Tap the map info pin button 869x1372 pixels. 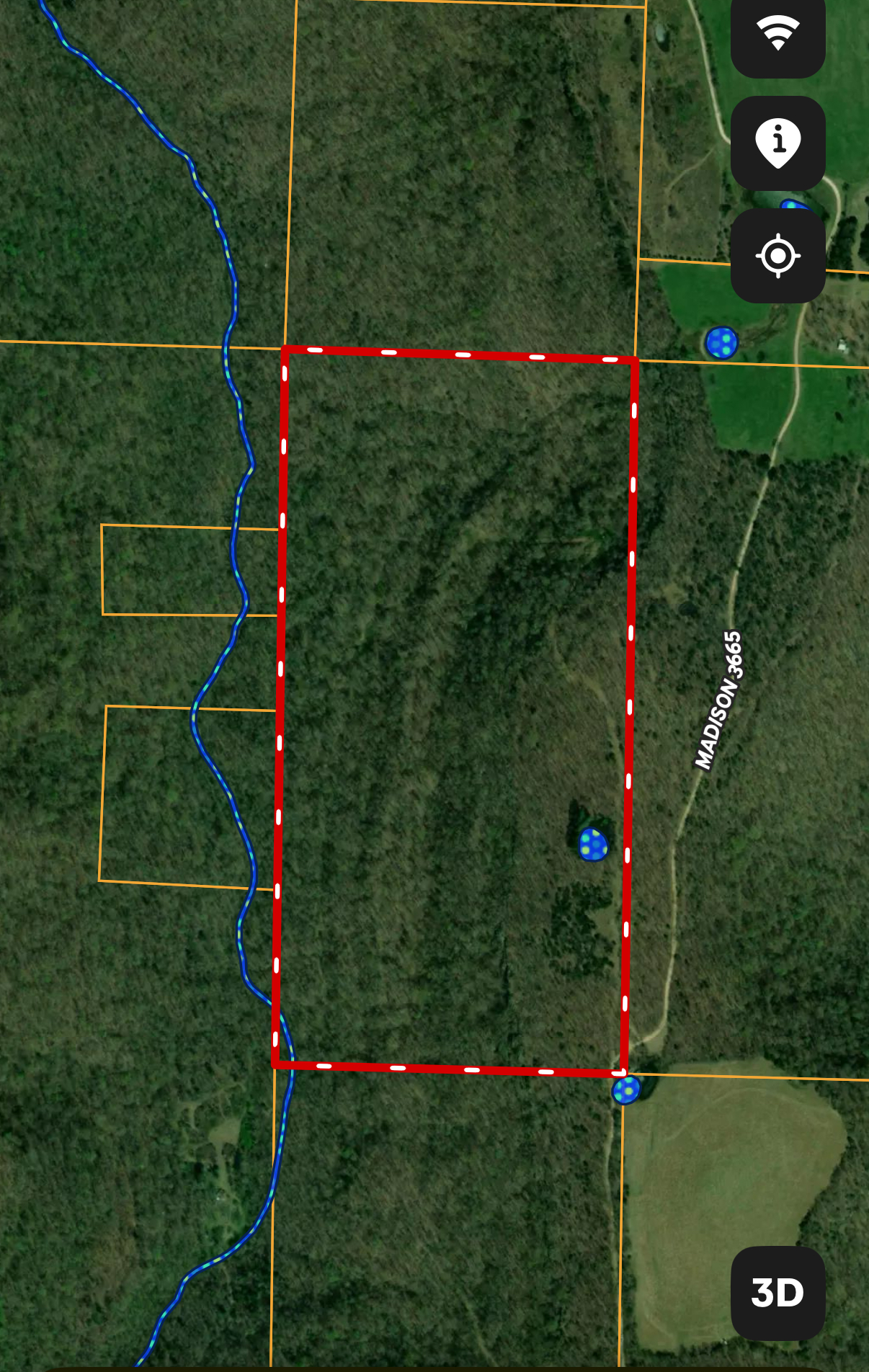[x=777, y=142]
